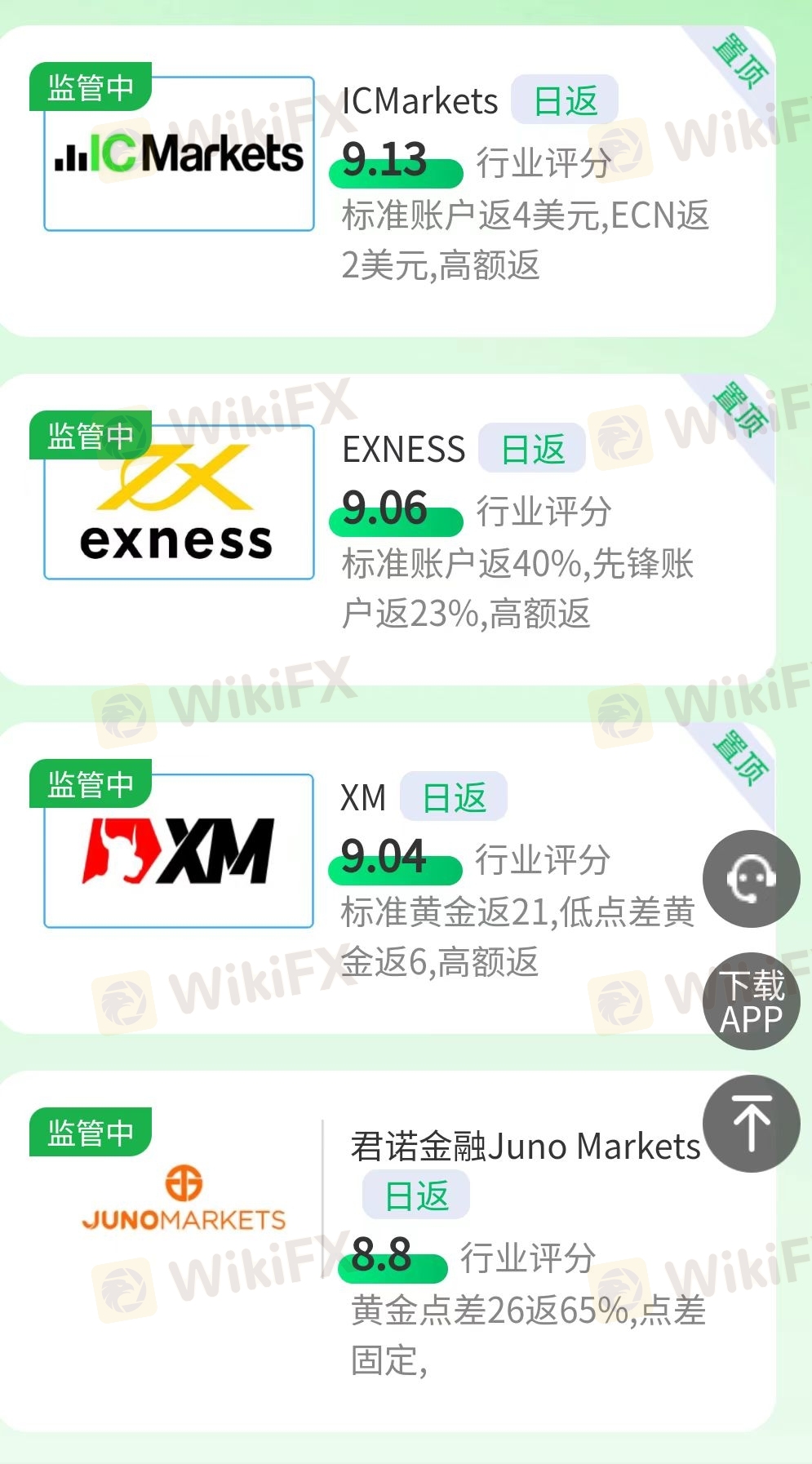
Task: Jump back to top with the arrow button
Action: (751, 1124)
